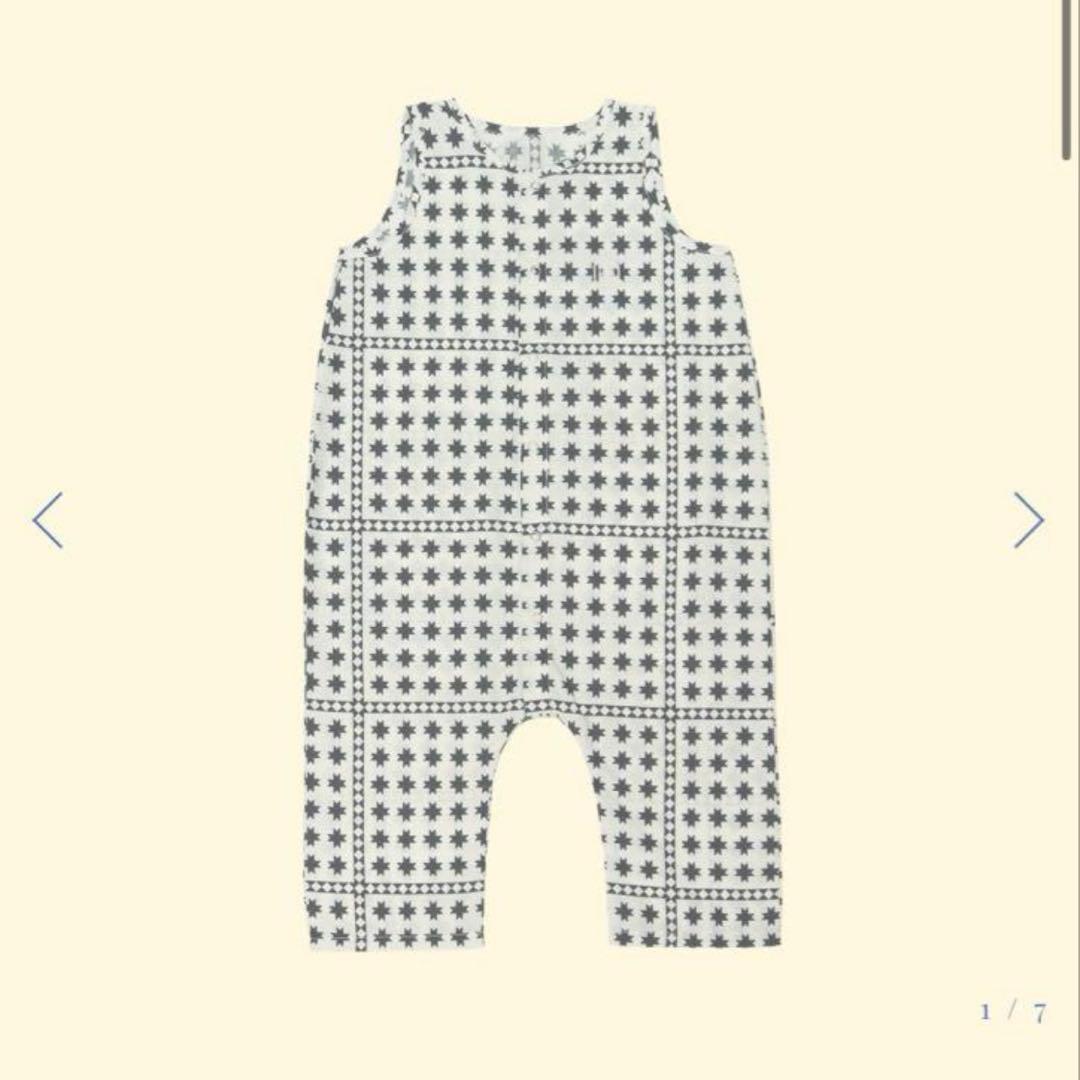The width and height of the screenshot is (1080, 1080).
Task: Show the next product image
Action: pos(1028,520)
